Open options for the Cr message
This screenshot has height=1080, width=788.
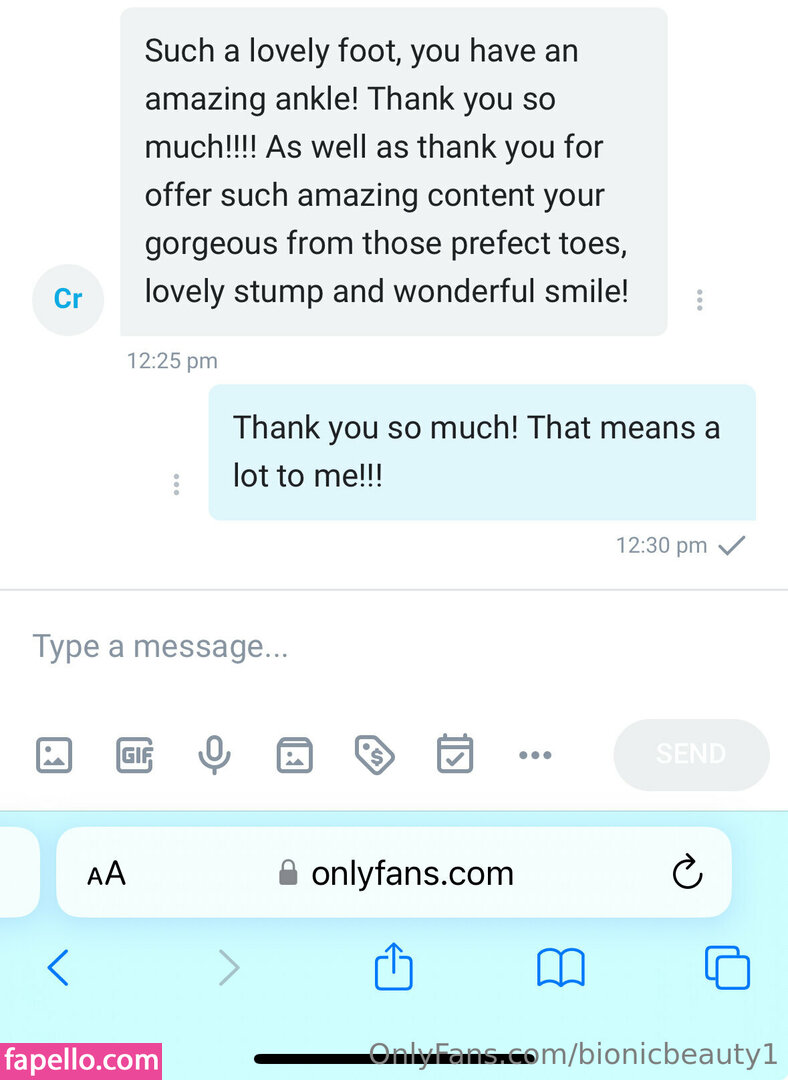click(x=699, y=299)
